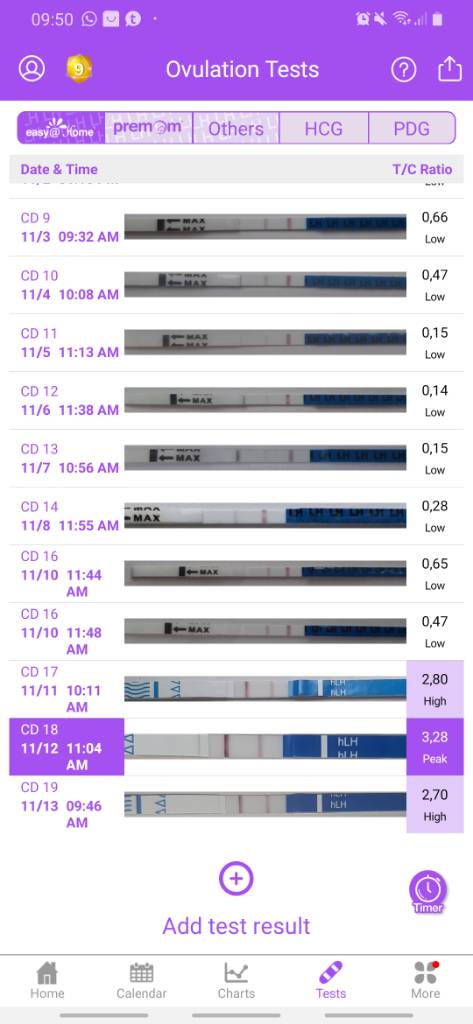Open the profile account icon
473x1024 pixels.
tap(31, 69)
